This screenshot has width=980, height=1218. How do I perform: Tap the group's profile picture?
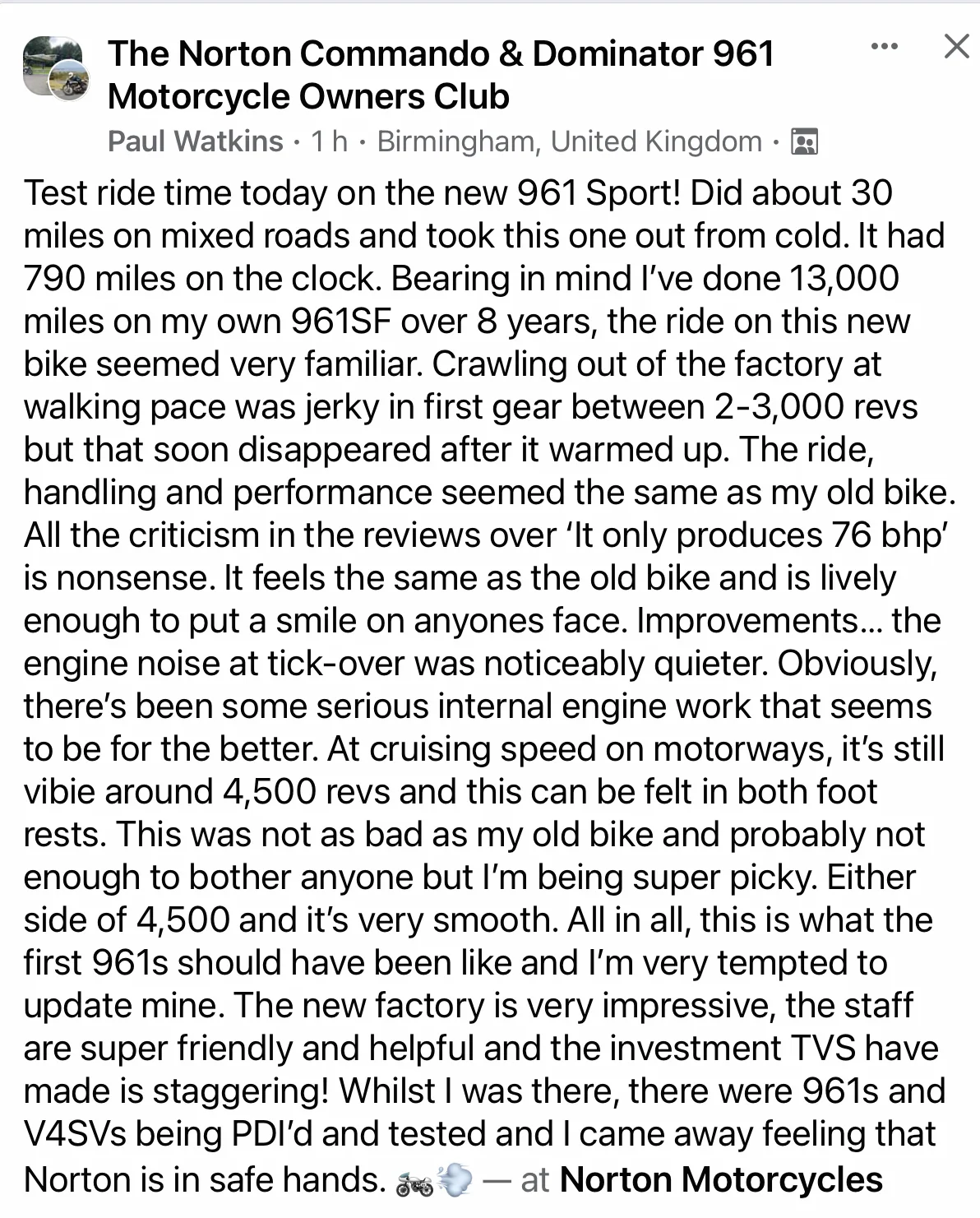(x=55, y=67)
